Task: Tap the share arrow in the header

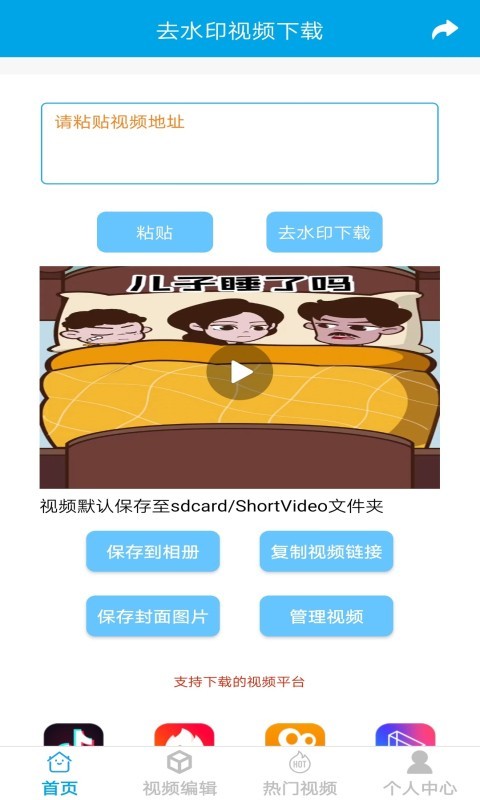Action: coord(444,30)
